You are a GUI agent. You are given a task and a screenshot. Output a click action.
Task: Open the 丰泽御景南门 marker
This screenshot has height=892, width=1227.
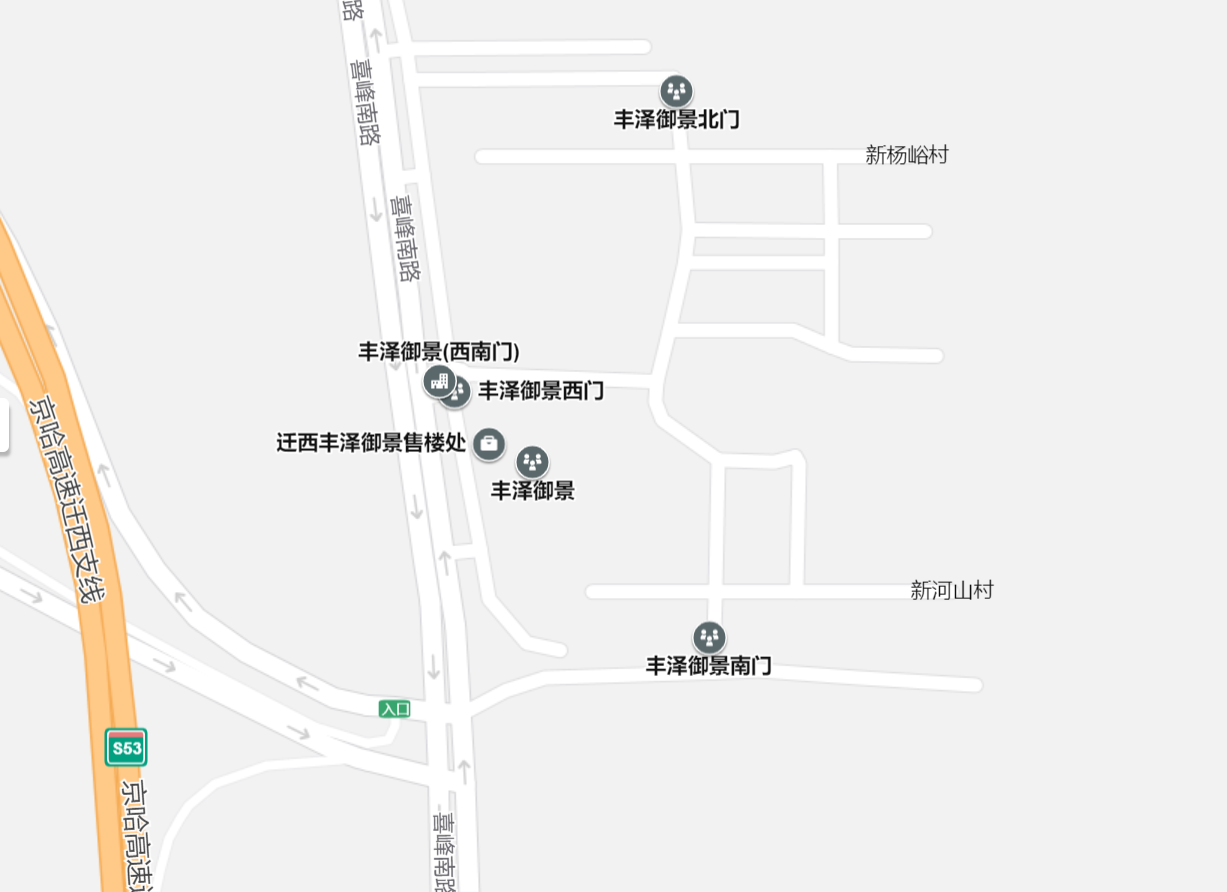709,637
